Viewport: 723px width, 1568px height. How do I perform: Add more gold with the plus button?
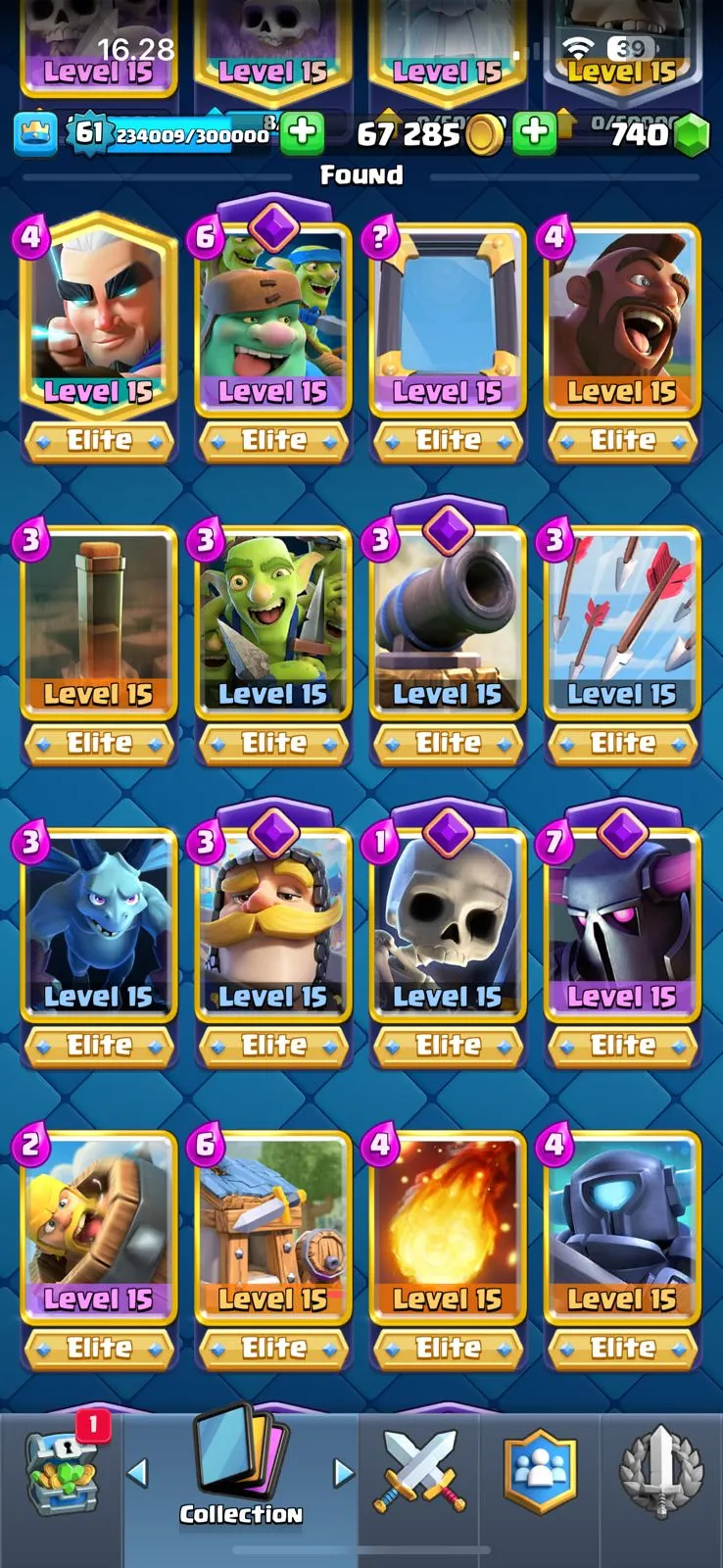[x=535, y=133]
